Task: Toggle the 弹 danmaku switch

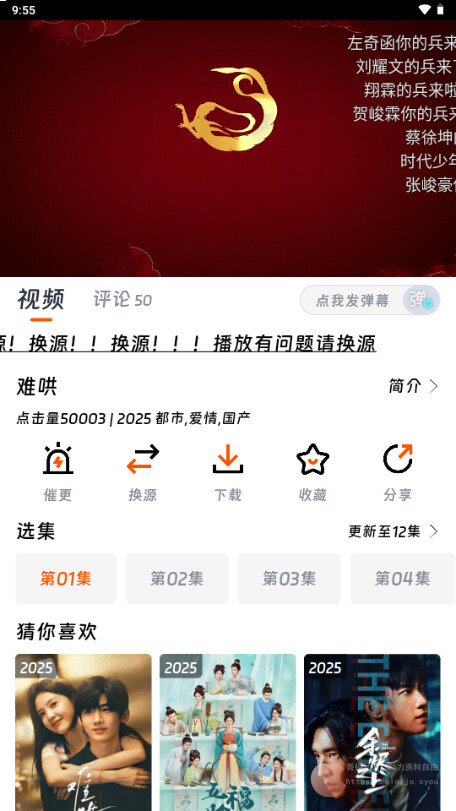Action: pos(421,300)
